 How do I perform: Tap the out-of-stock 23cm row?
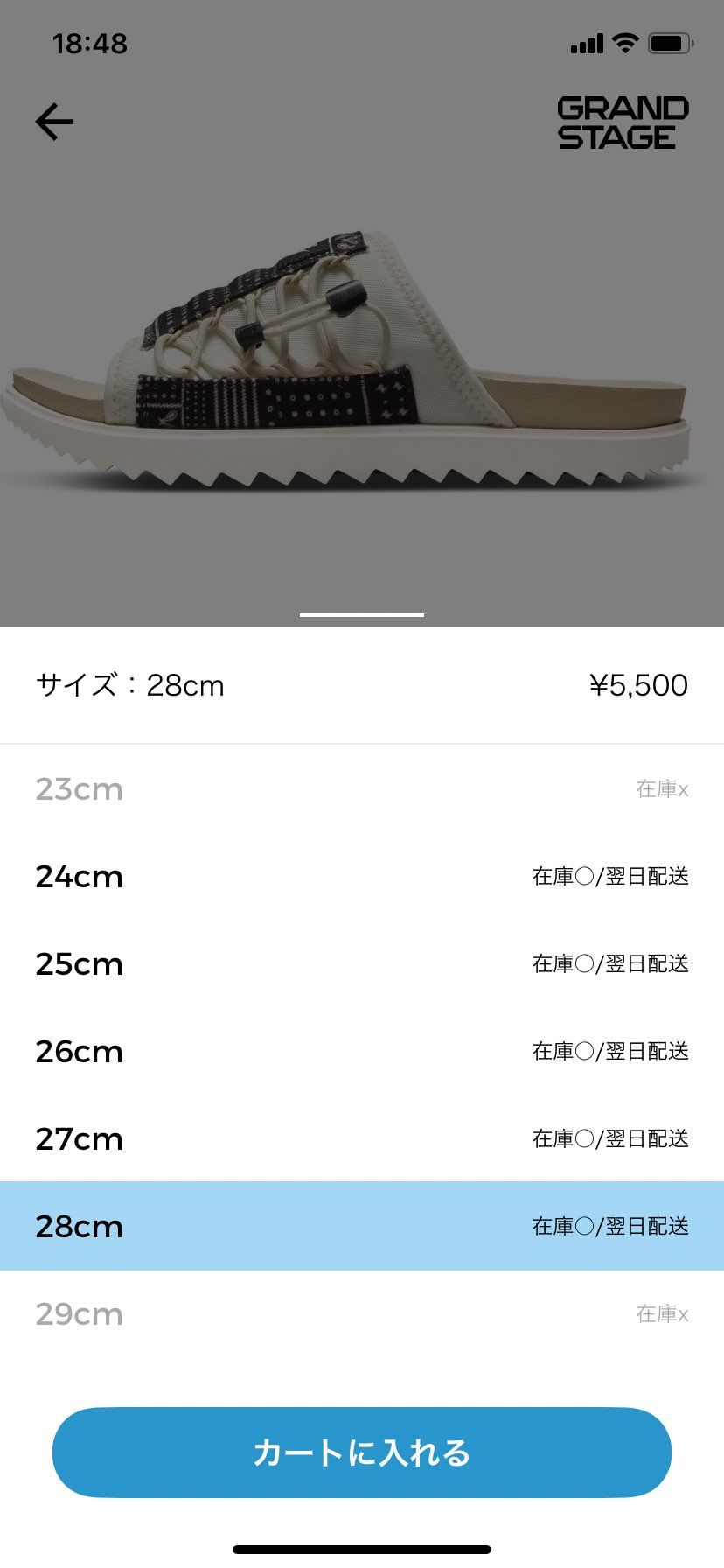[x=362, y=788]
